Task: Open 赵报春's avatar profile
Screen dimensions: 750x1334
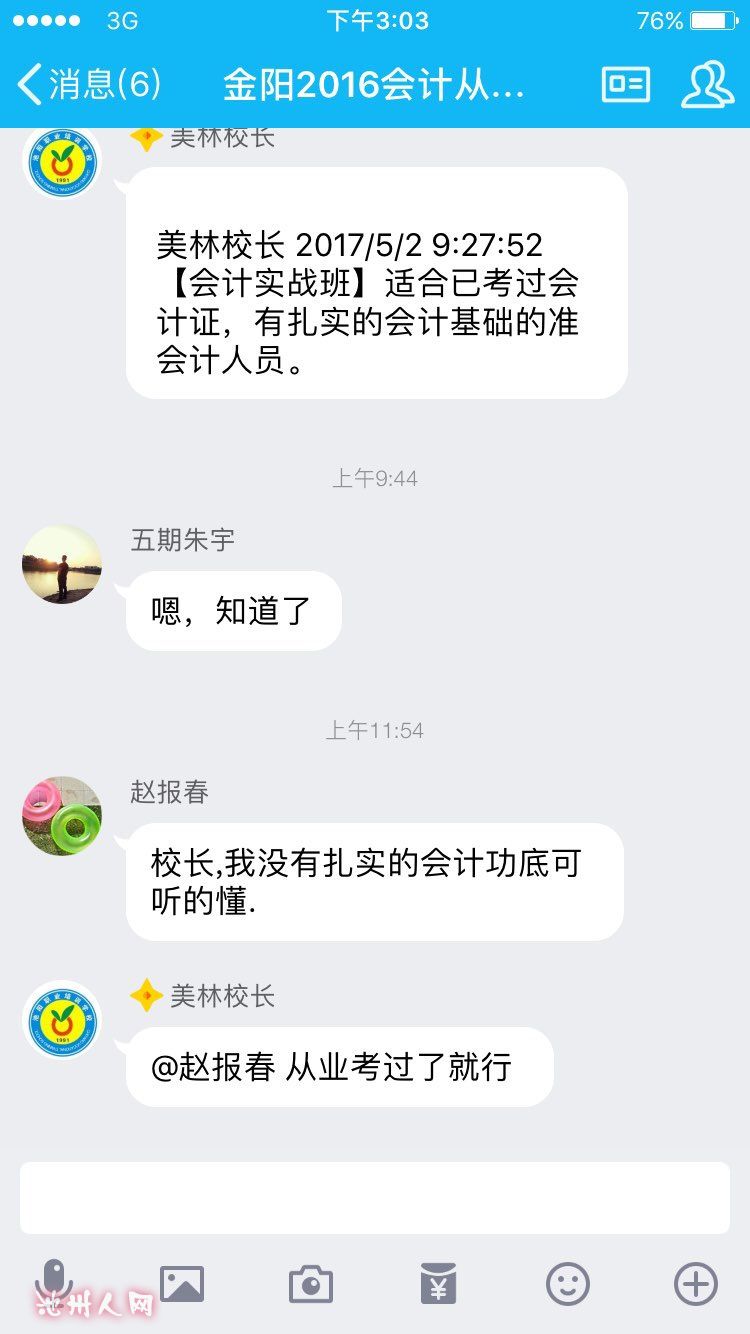Action: click(62, 816)
